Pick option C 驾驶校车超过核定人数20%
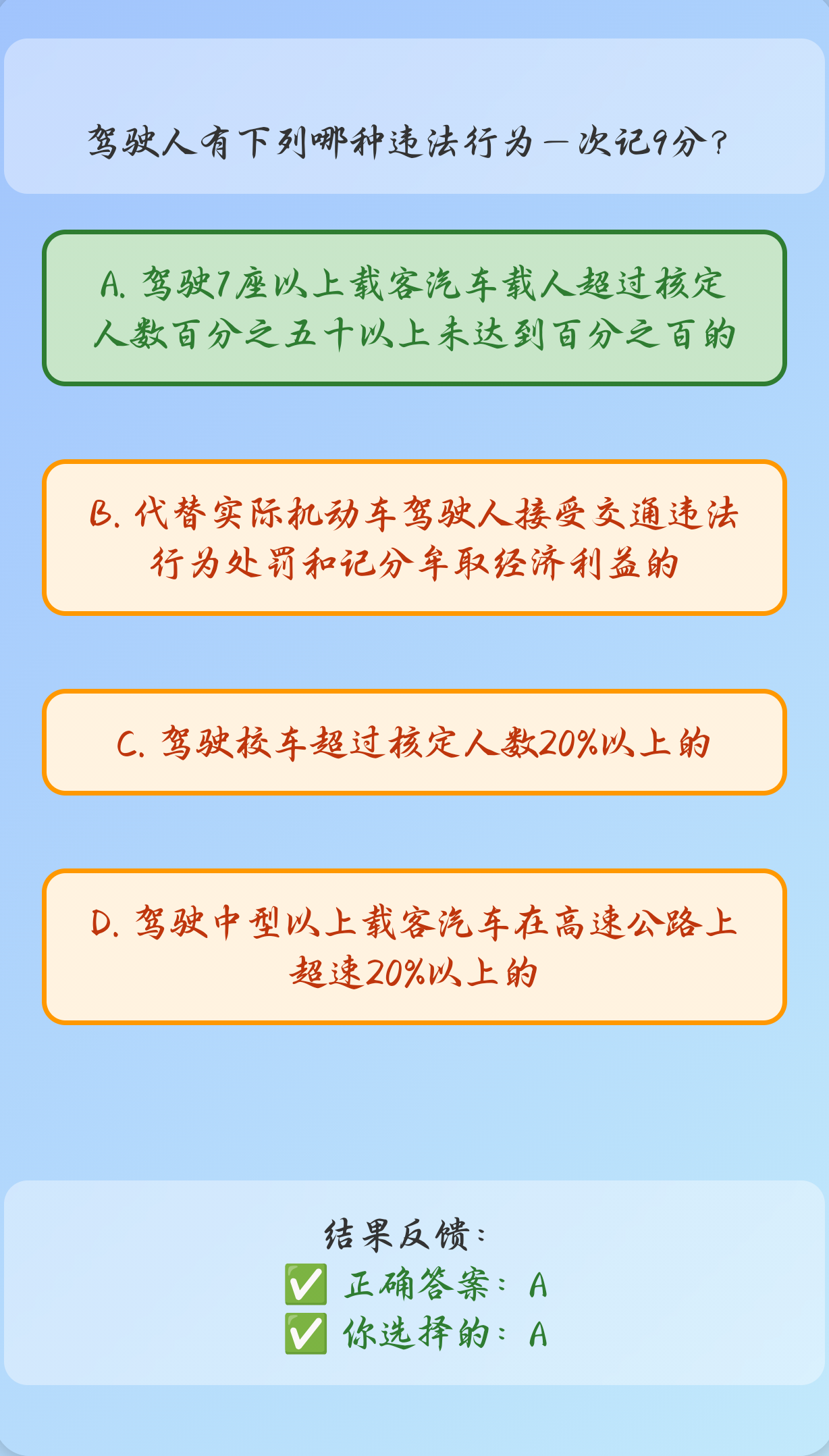Viewport: 829px width, 1456px height. pyautogui.click(x=414, y=742)
